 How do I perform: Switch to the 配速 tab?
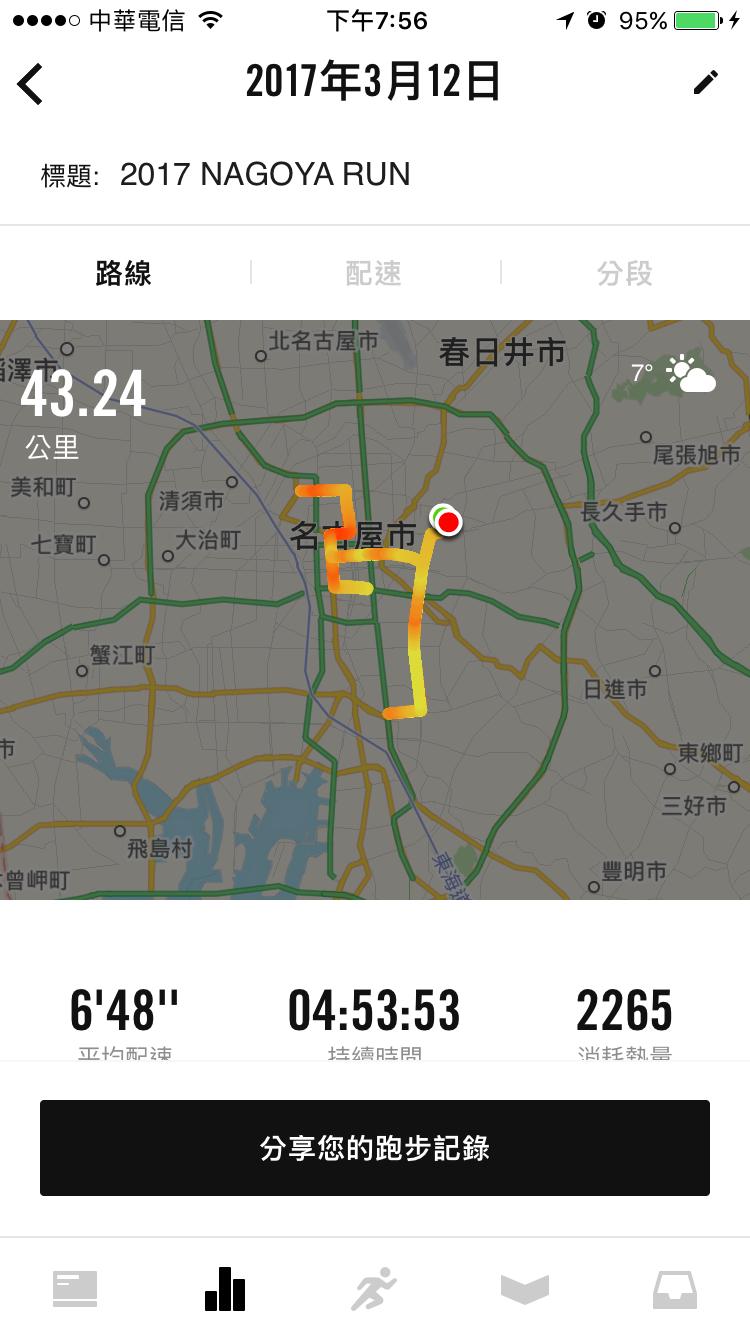(374, 273)
